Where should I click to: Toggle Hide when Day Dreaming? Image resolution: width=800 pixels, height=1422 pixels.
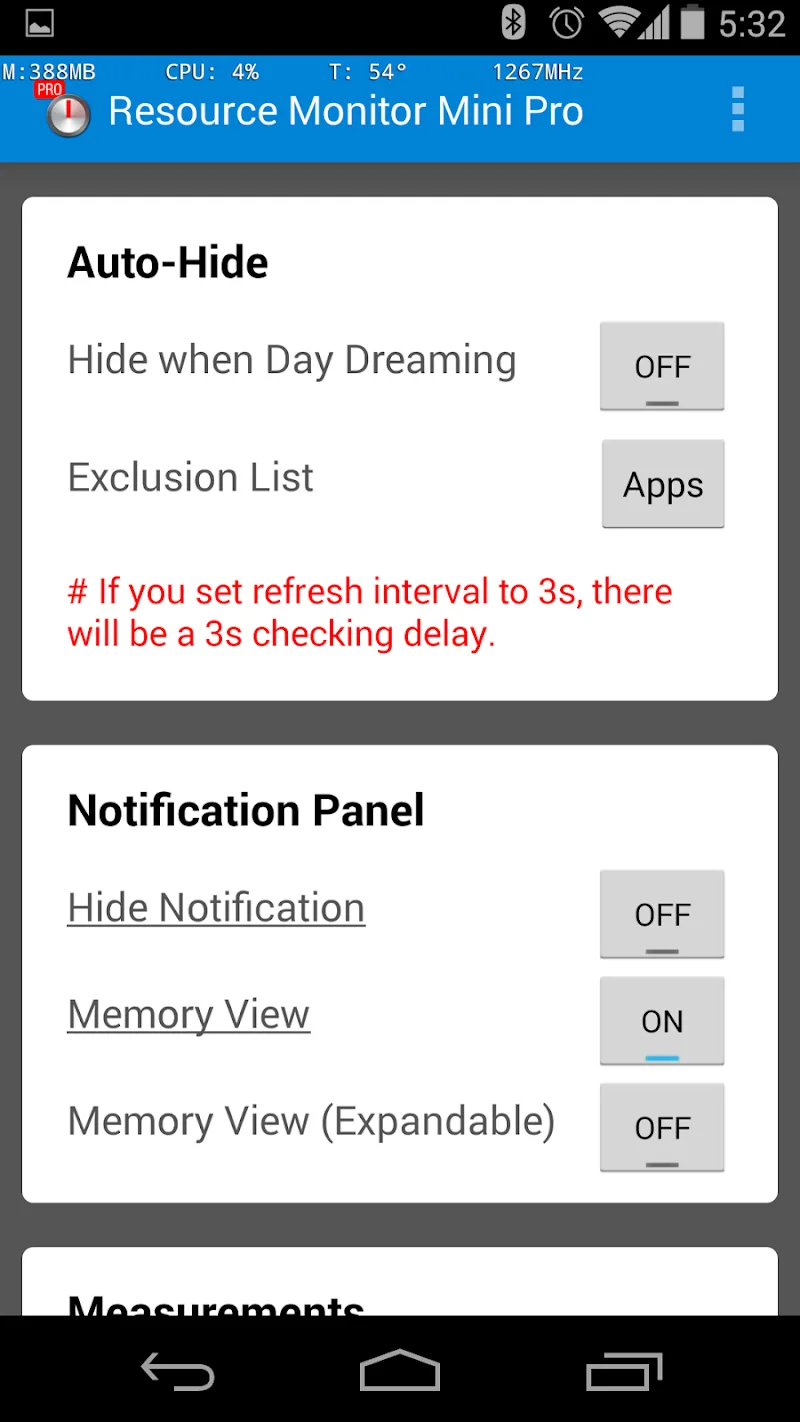(x=662, y=366)
